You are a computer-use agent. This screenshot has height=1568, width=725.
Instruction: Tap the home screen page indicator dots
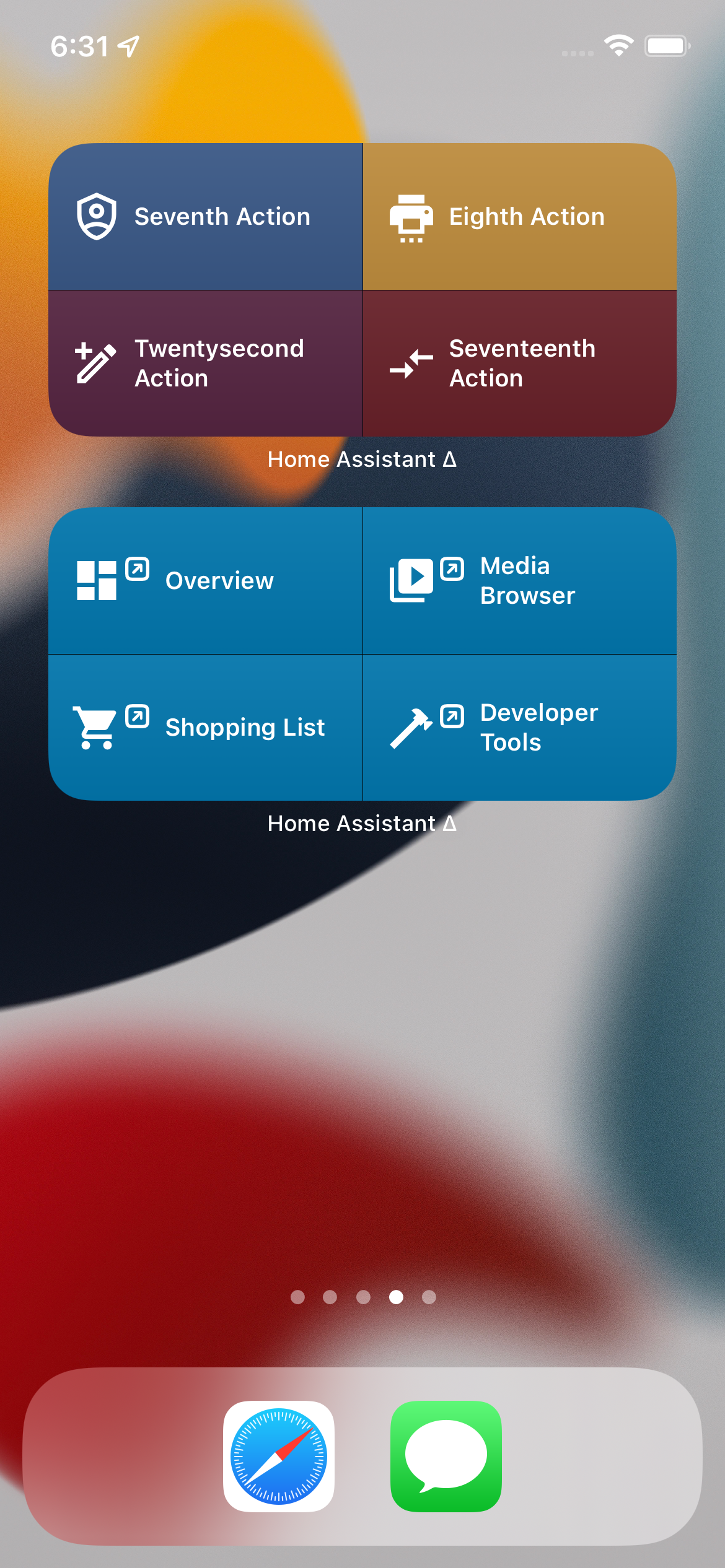[363, 1297]
